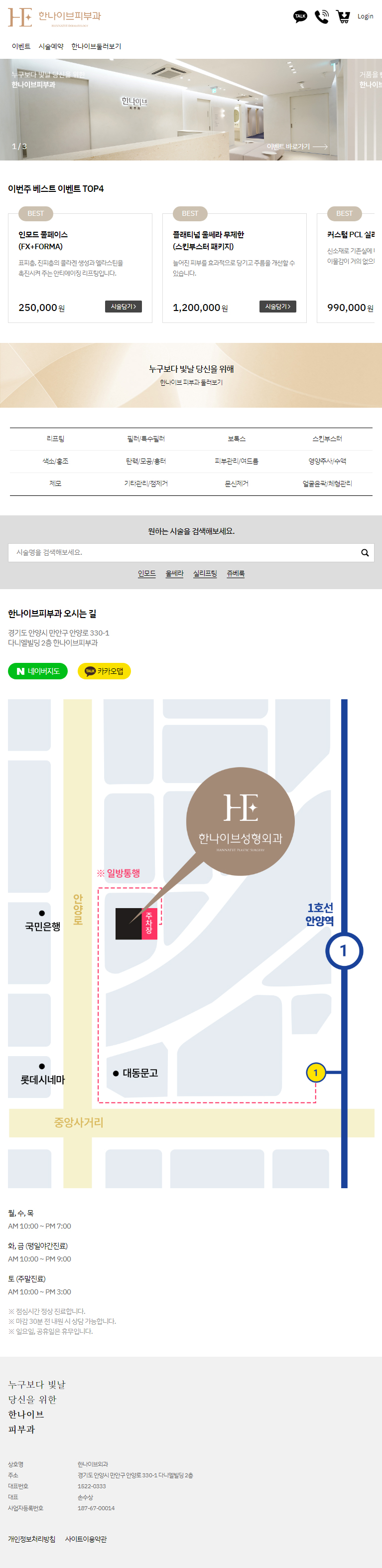This screenshot has height=1568, width=382.
Task: Add 인모드 풀페이스 with 시술담기
Action: pos(124,307)
